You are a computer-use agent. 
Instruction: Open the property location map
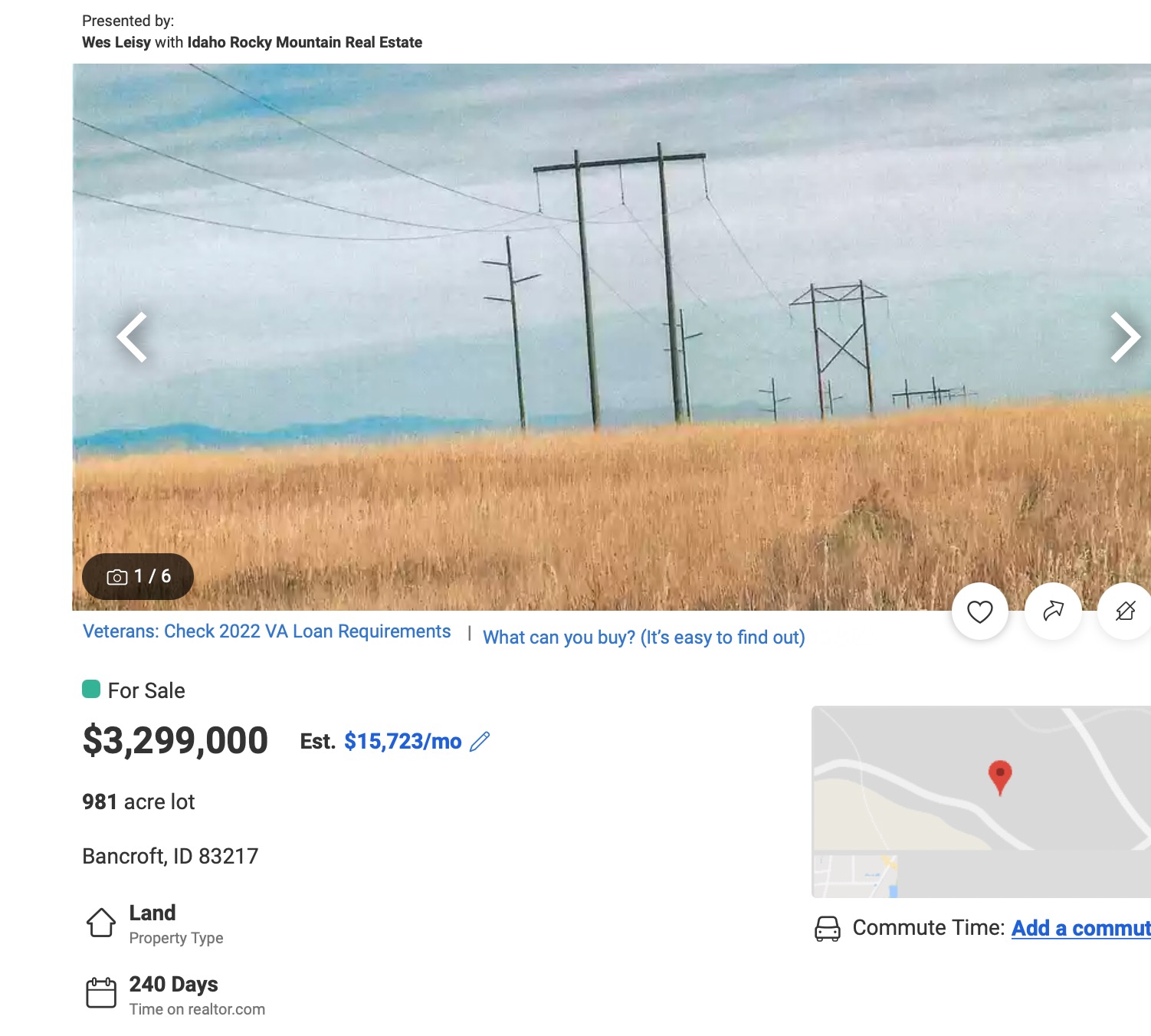coord(981,801)
